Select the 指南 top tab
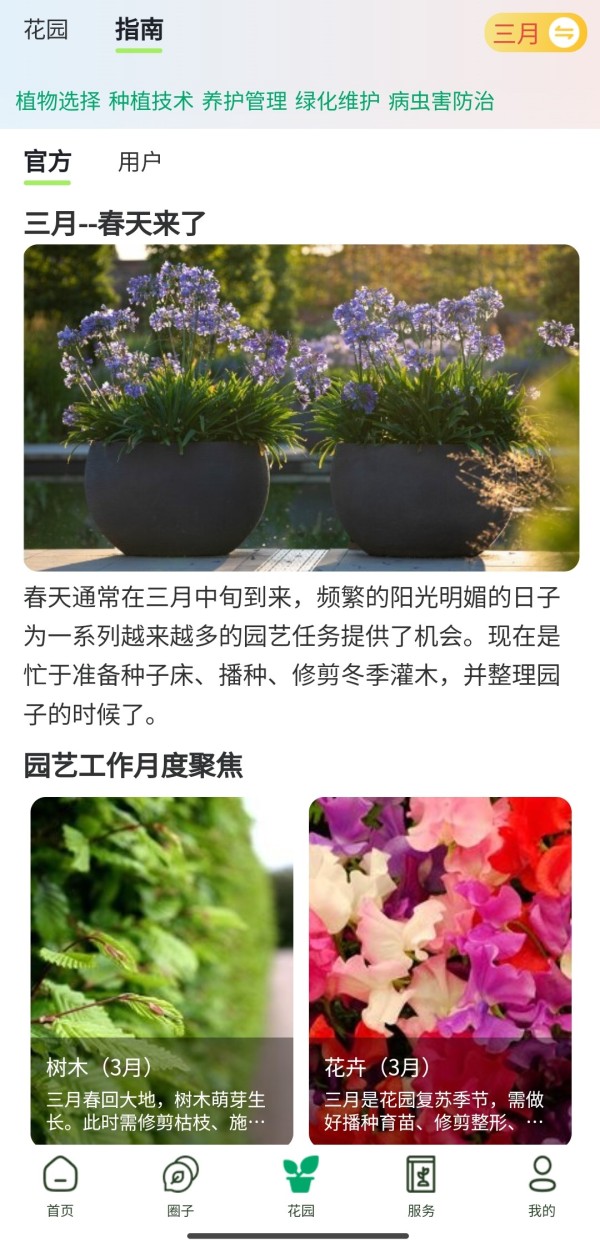 (x=139, y=30)
